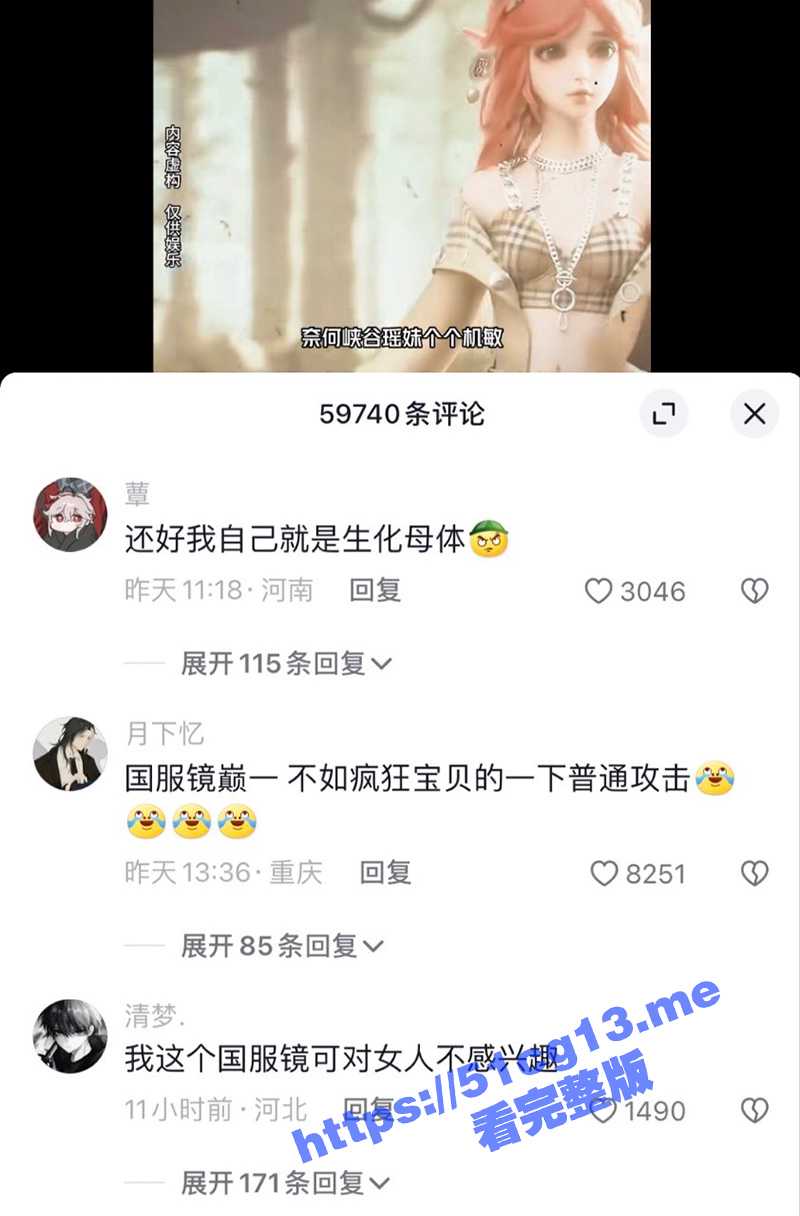
Task: Reply to 月下忆's comment
Action: click(385, 872)
